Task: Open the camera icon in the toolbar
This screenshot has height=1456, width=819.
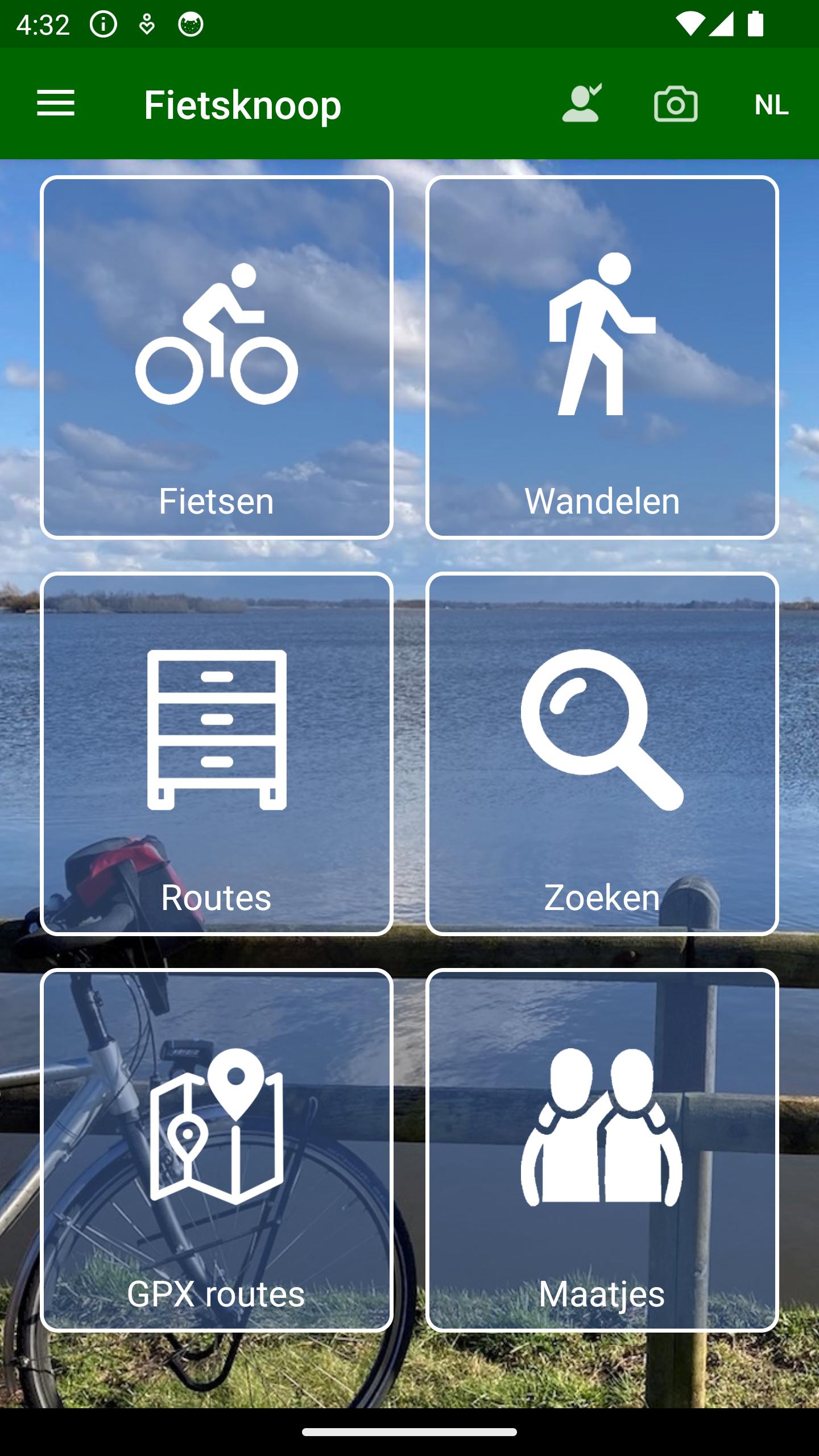Action: [676, 104]
